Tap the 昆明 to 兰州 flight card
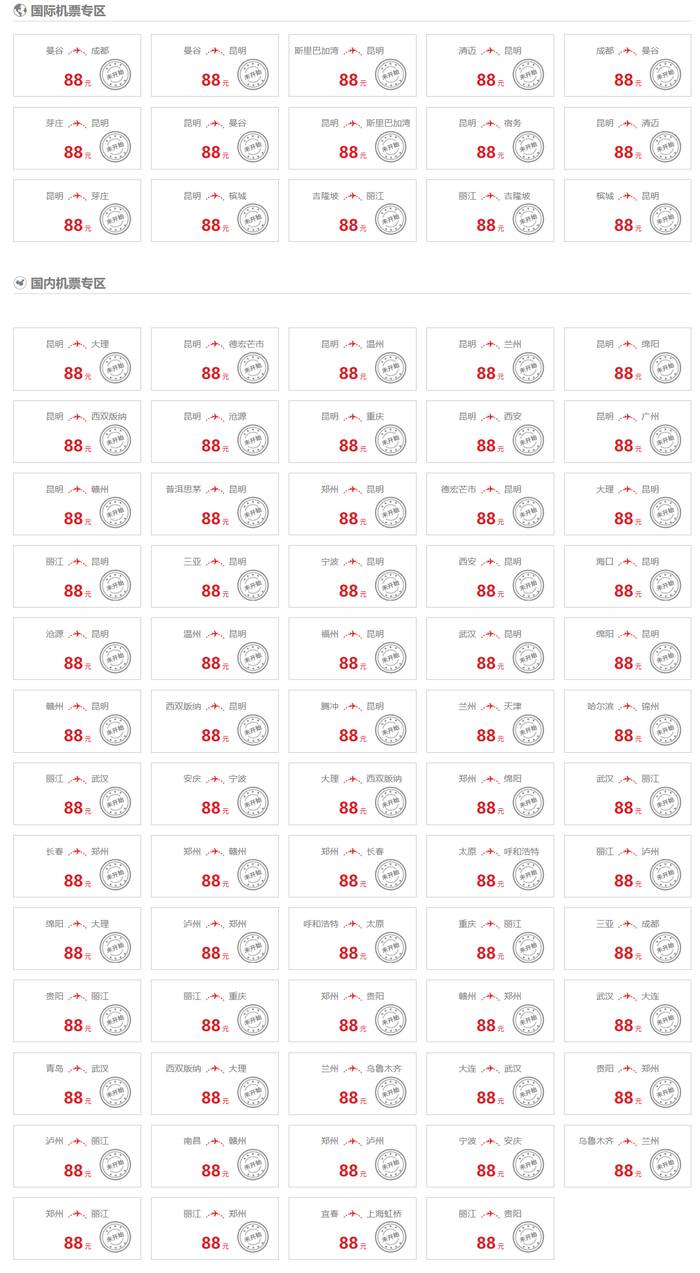 point(490,359)
